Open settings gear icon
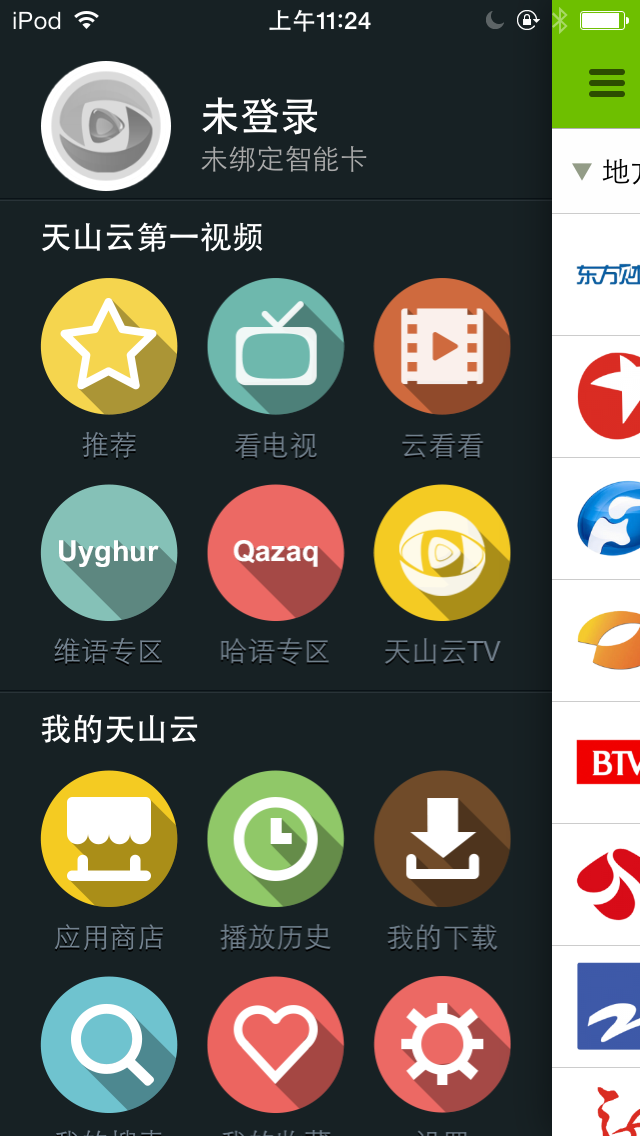This screenshot has height=1136, width=640. tap(442, 1045)
